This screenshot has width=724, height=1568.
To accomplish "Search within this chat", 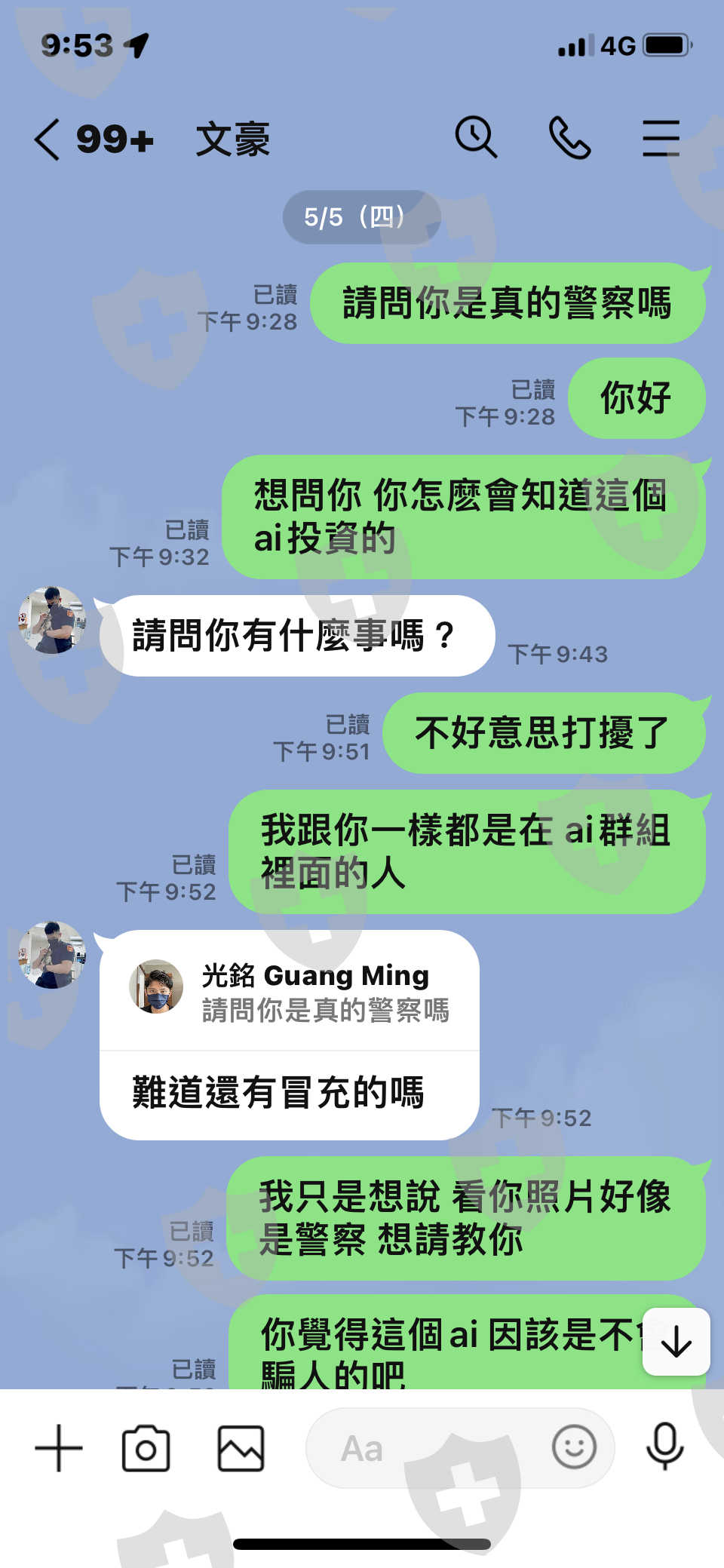I will 476,137.
